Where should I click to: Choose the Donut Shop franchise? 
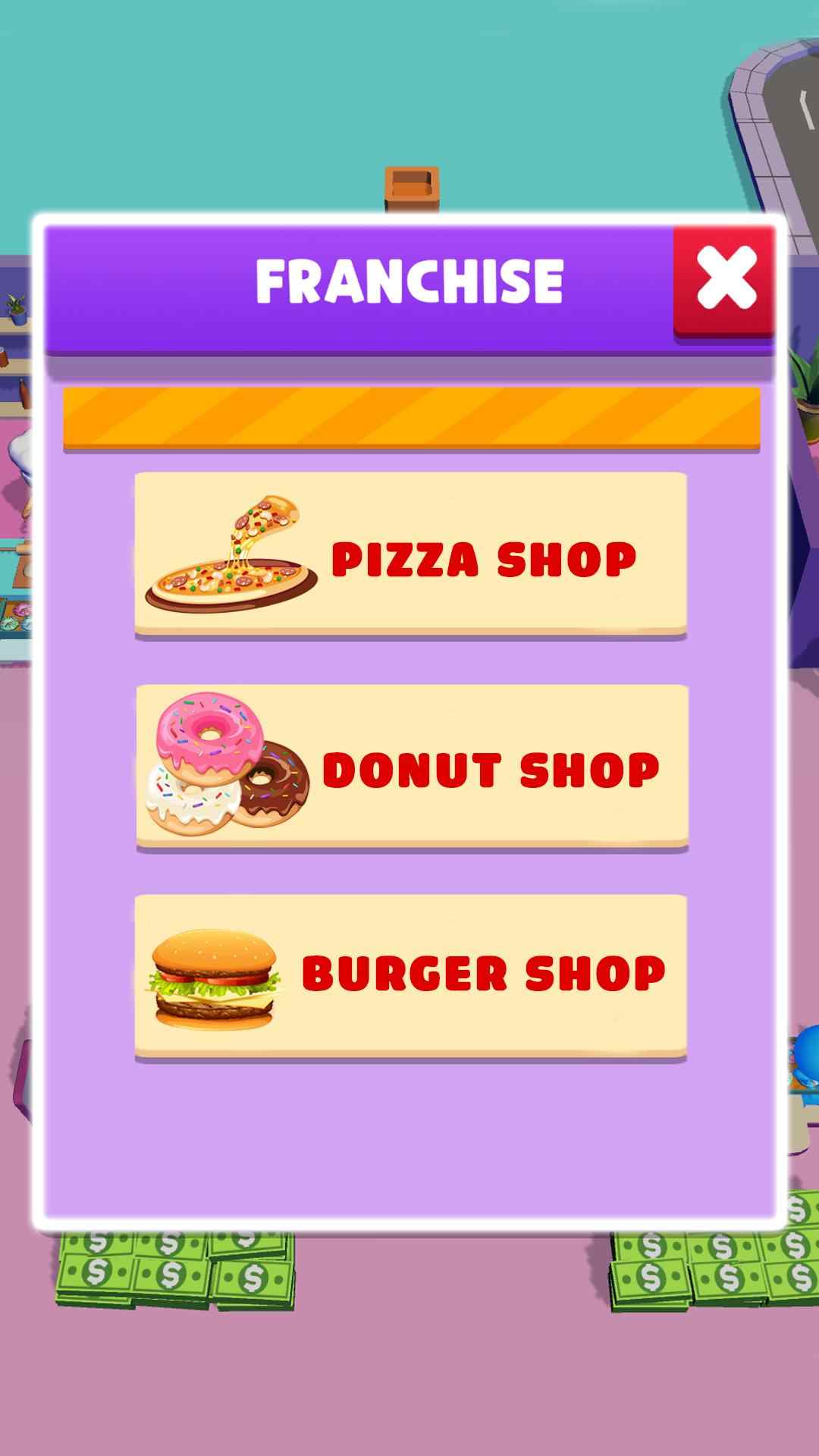[x=412, y=766]
